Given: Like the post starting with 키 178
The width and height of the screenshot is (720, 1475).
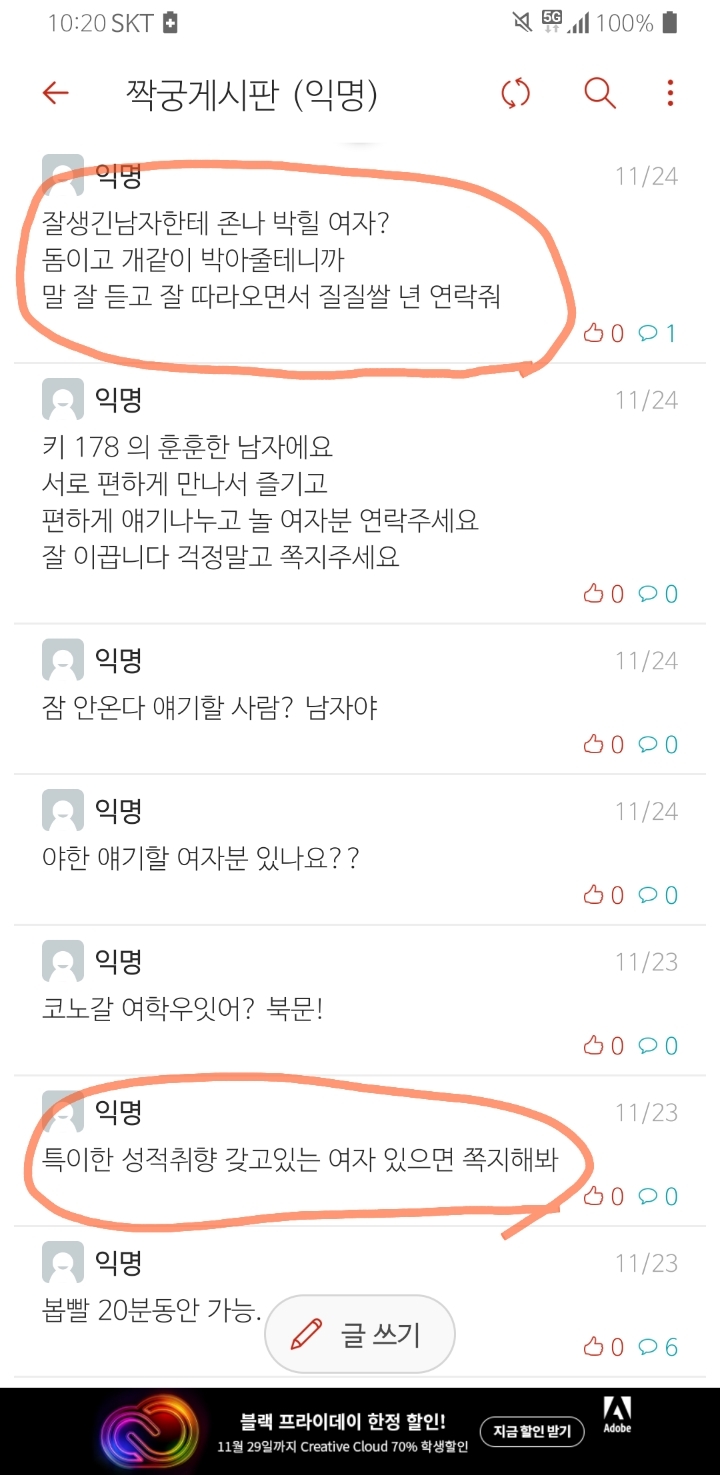Looking at the screenshot, I should coord(603,594).
